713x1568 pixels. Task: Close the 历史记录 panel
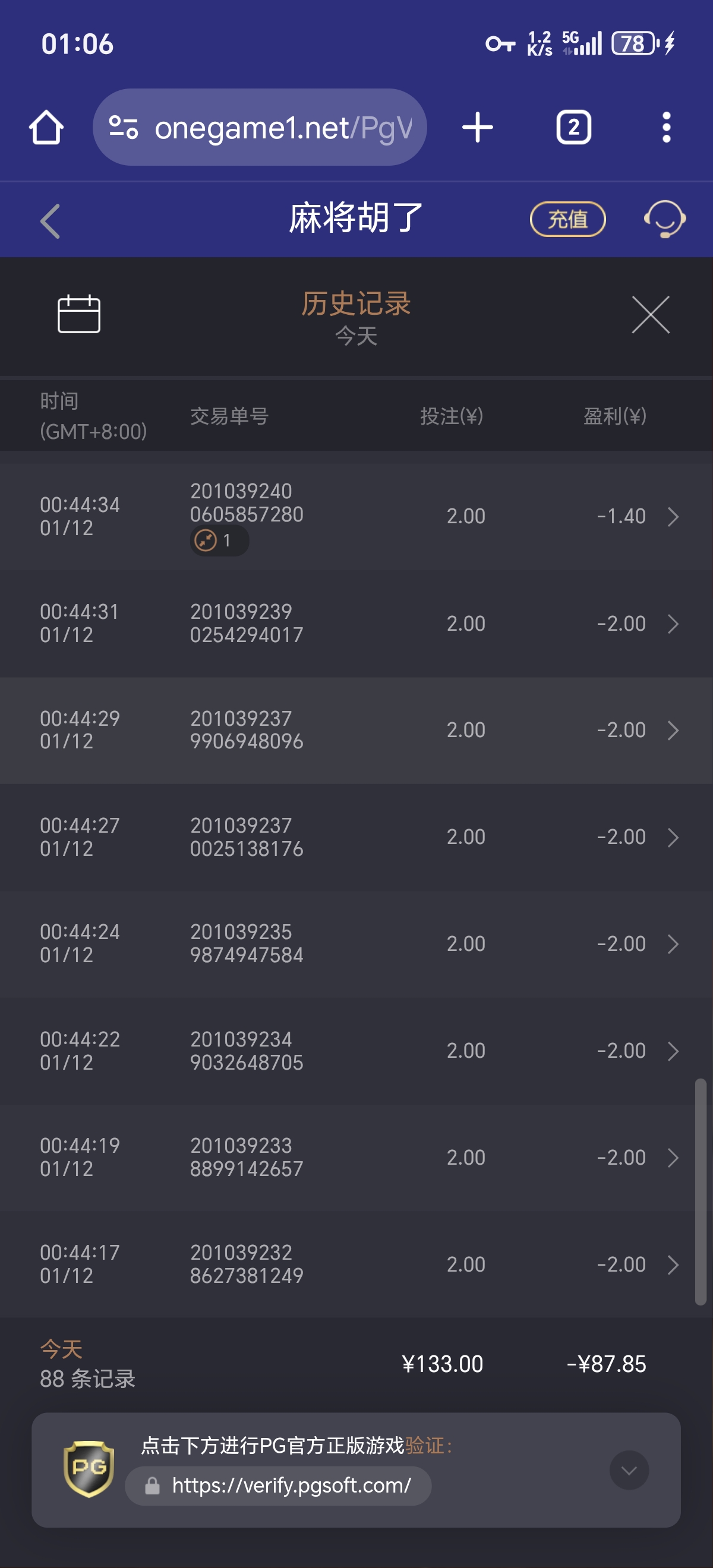coord(650,315)
